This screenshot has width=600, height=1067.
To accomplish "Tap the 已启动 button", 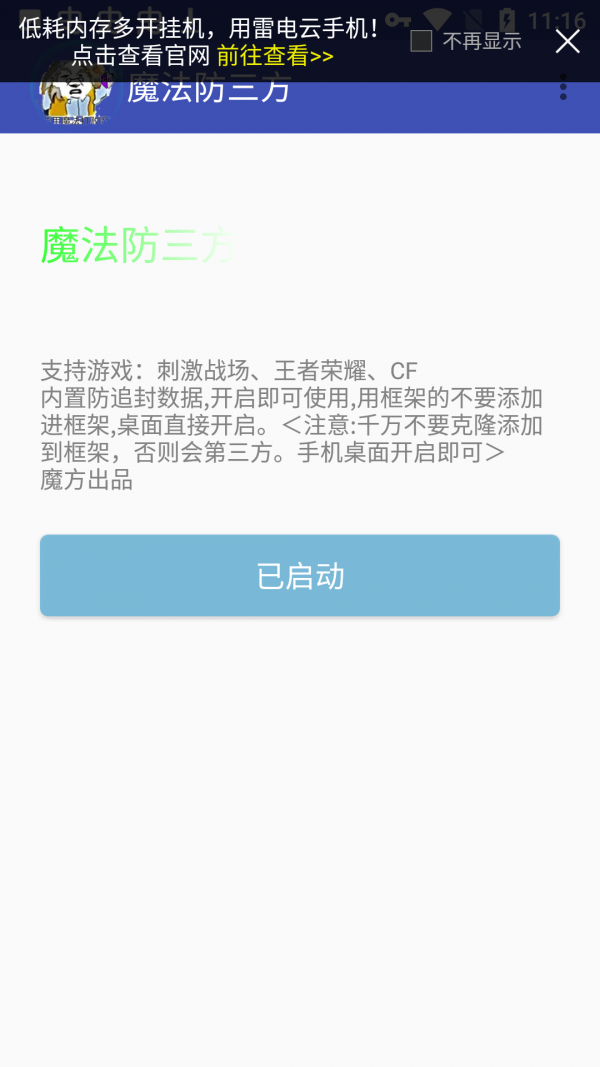I will pyautogui.click(x=299, y=576).
